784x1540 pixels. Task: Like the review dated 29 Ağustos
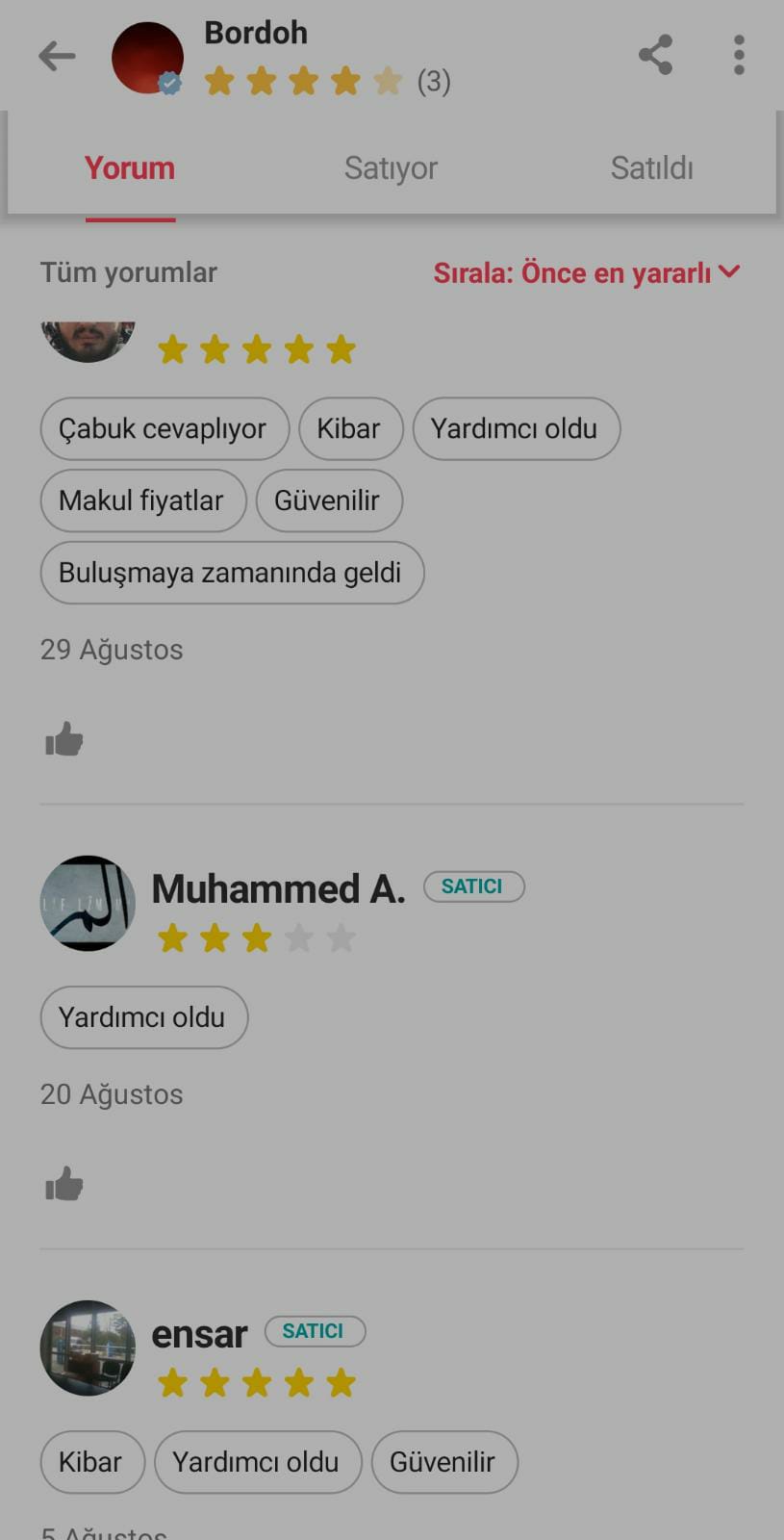click(64, 739)
